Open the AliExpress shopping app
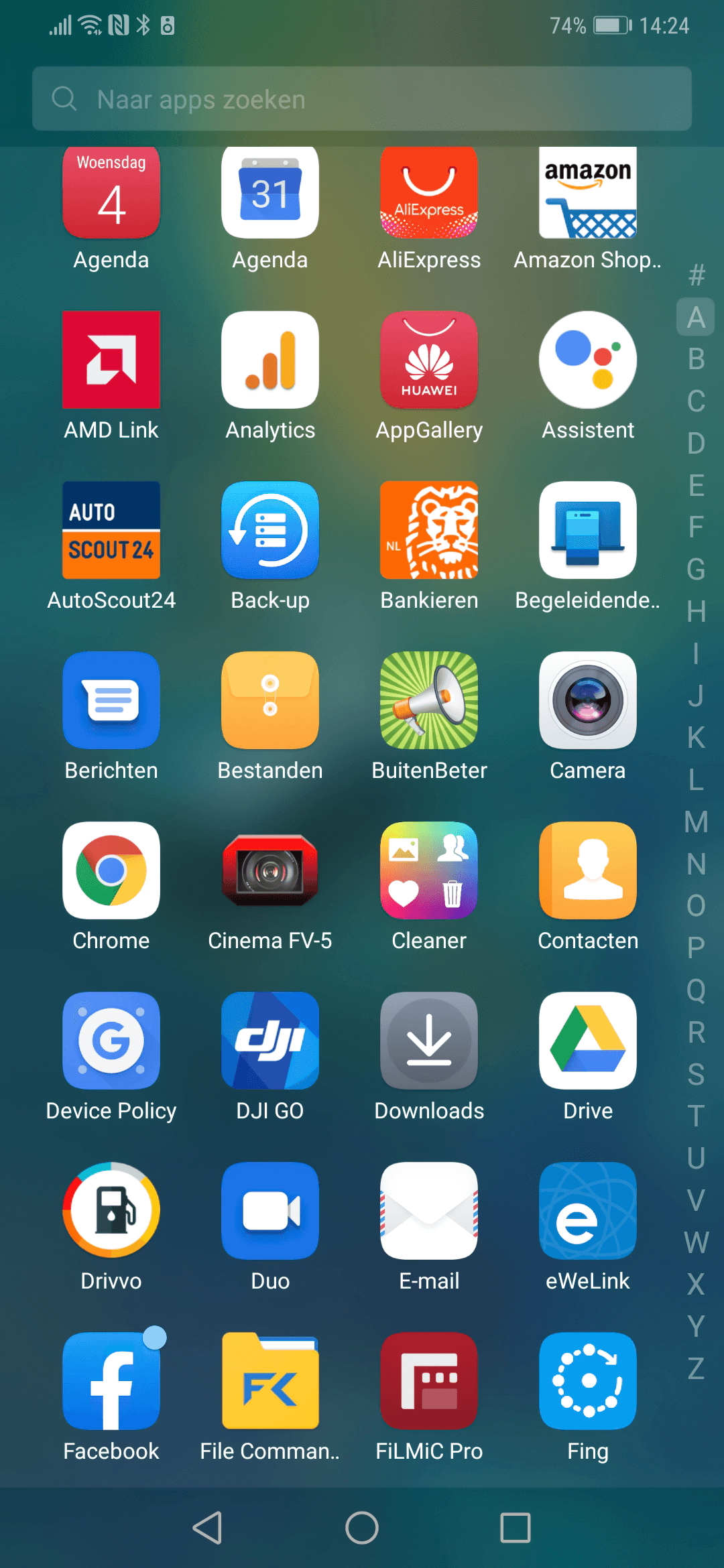This screenshot has height=1568, width=724. [x=428, y=192]
